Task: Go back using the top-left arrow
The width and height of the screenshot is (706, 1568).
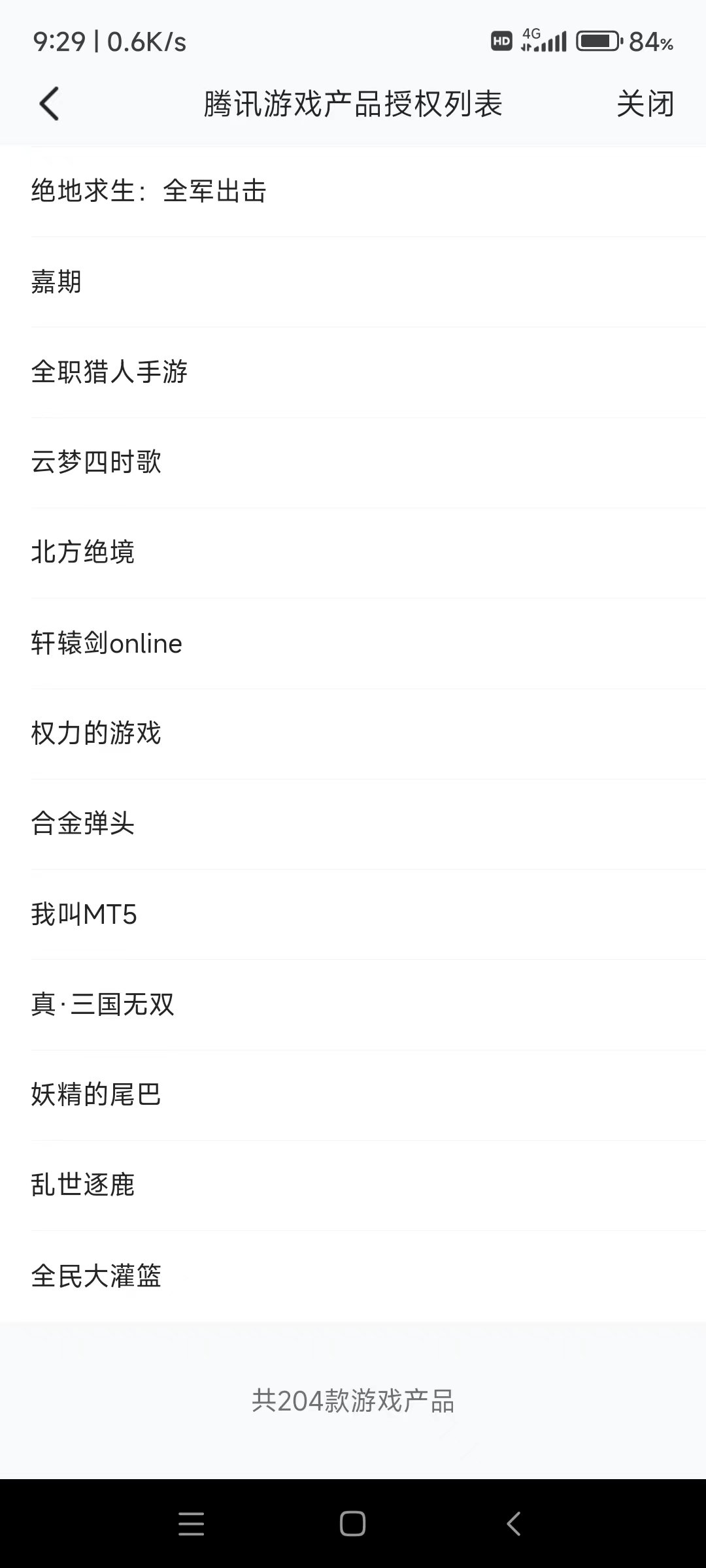Action: click(50, 104)
